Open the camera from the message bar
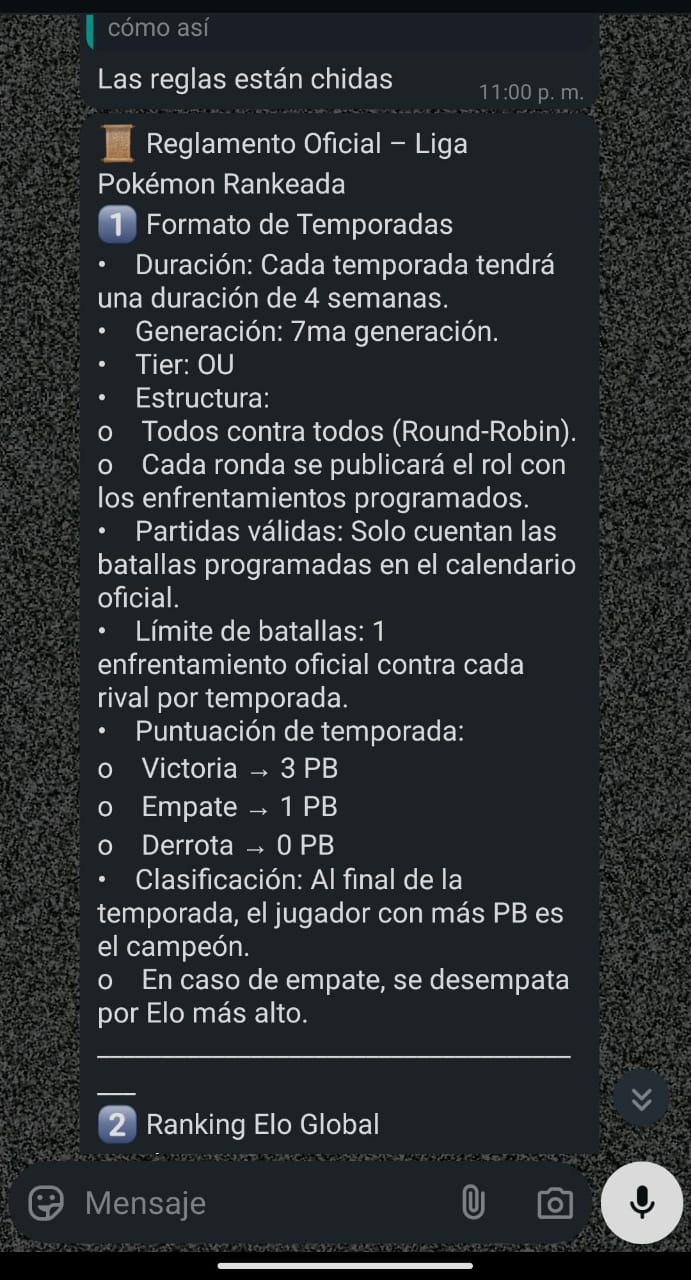 click(x=554, y=1202)
